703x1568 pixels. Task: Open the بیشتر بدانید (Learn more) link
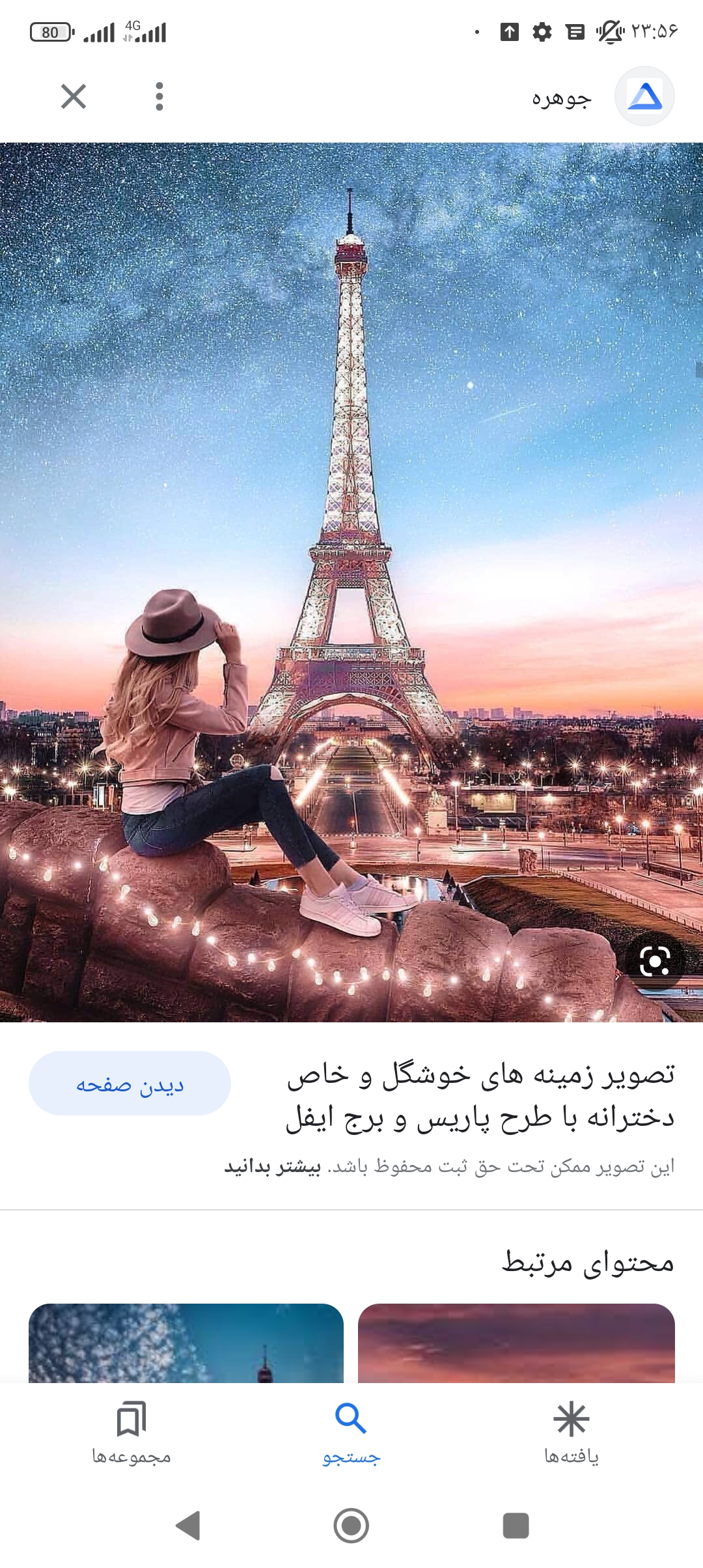click(x=273, y=1167)
